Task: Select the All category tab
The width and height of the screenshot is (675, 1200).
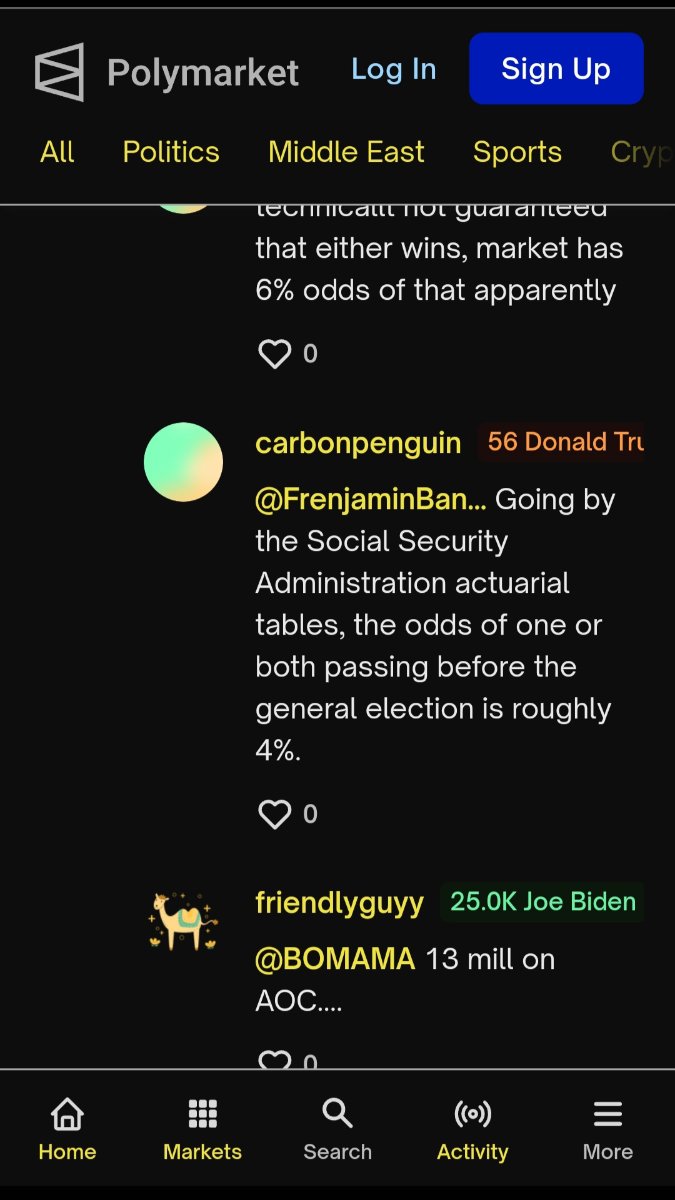Action: (57, 152)
